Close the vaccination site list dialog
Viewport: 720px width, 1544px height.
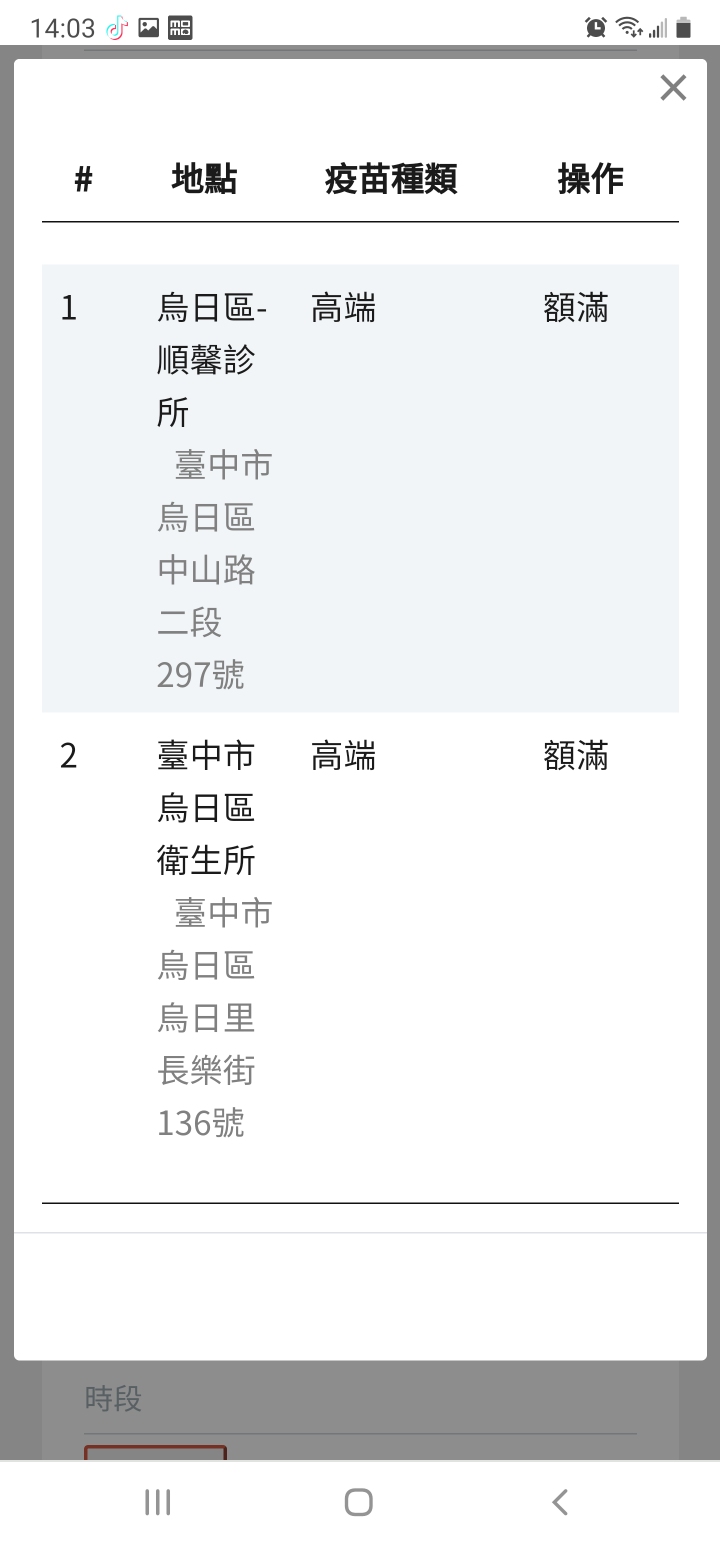pyautogui.click(x=673, y=88)
